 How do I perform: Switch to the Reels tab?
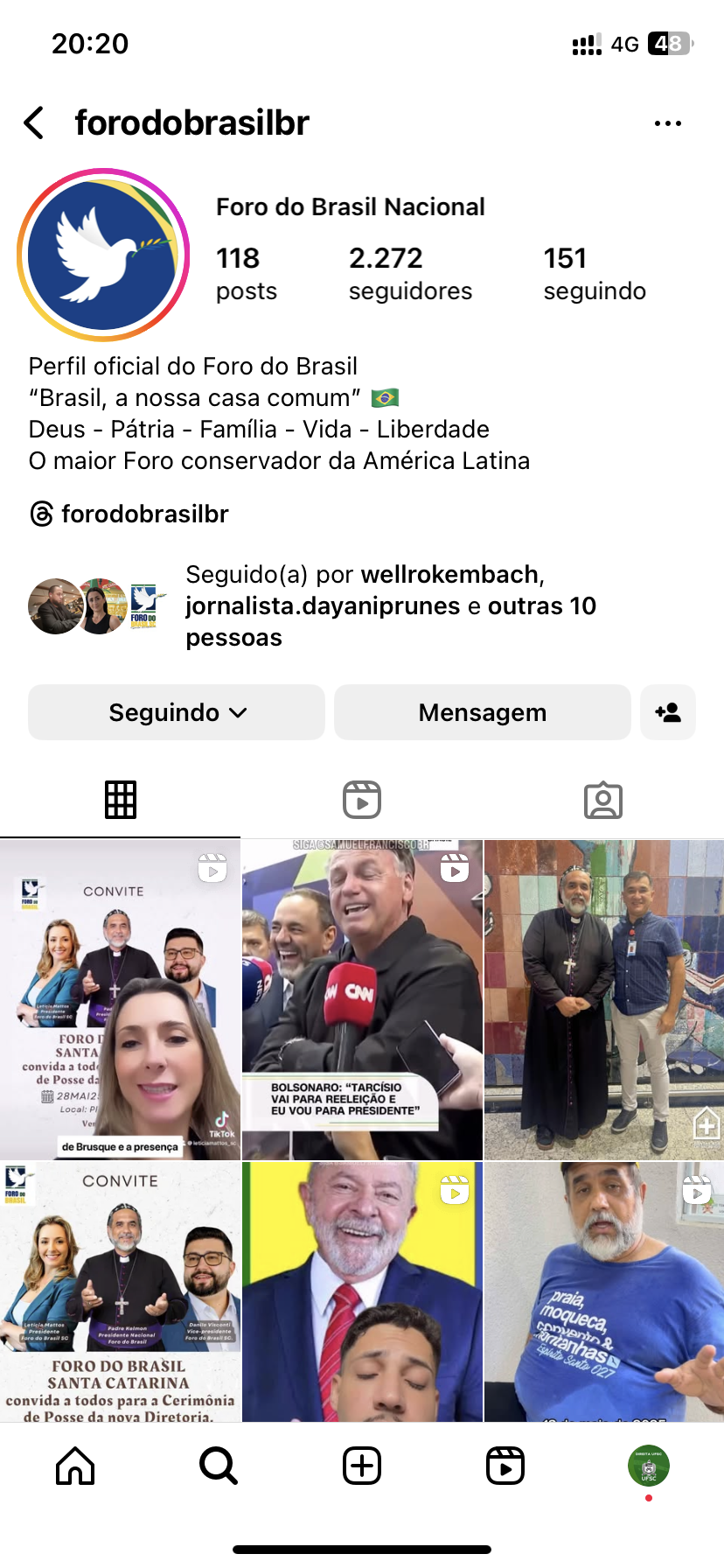coord(362,799)
